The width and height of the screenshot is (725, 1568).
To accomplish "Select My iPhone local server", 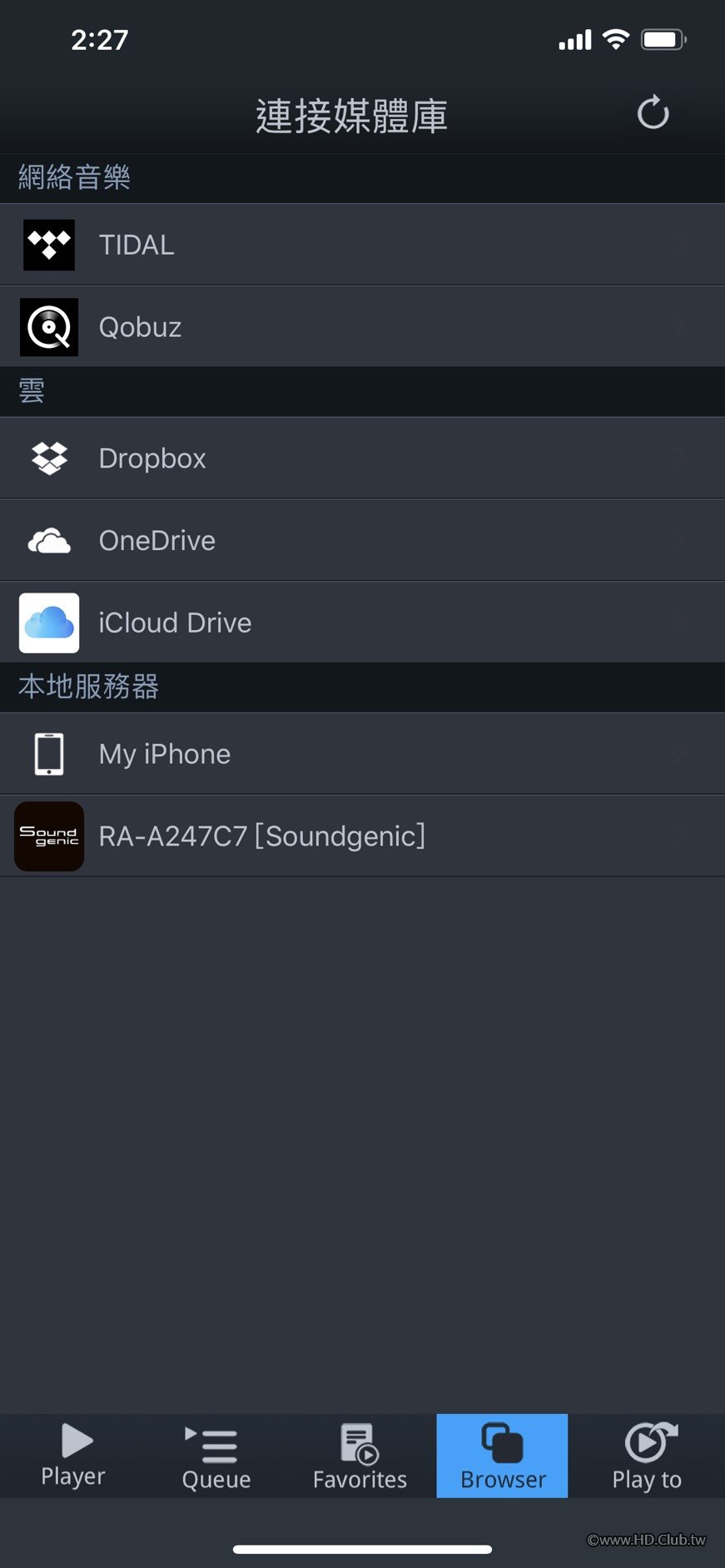I will coord(362,754).
